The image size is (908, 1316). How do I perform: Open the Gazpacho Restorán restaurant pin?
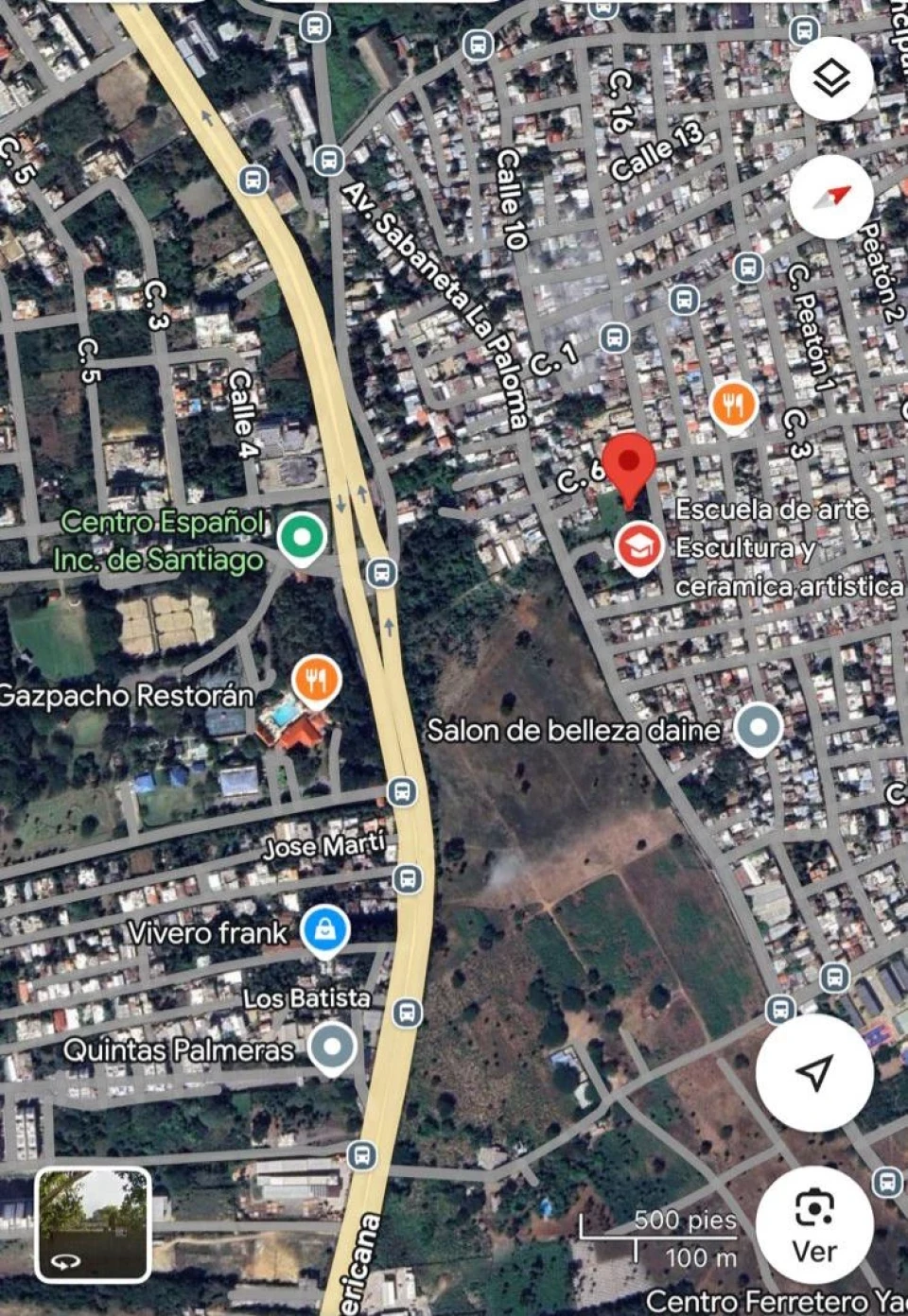(316, 681)
